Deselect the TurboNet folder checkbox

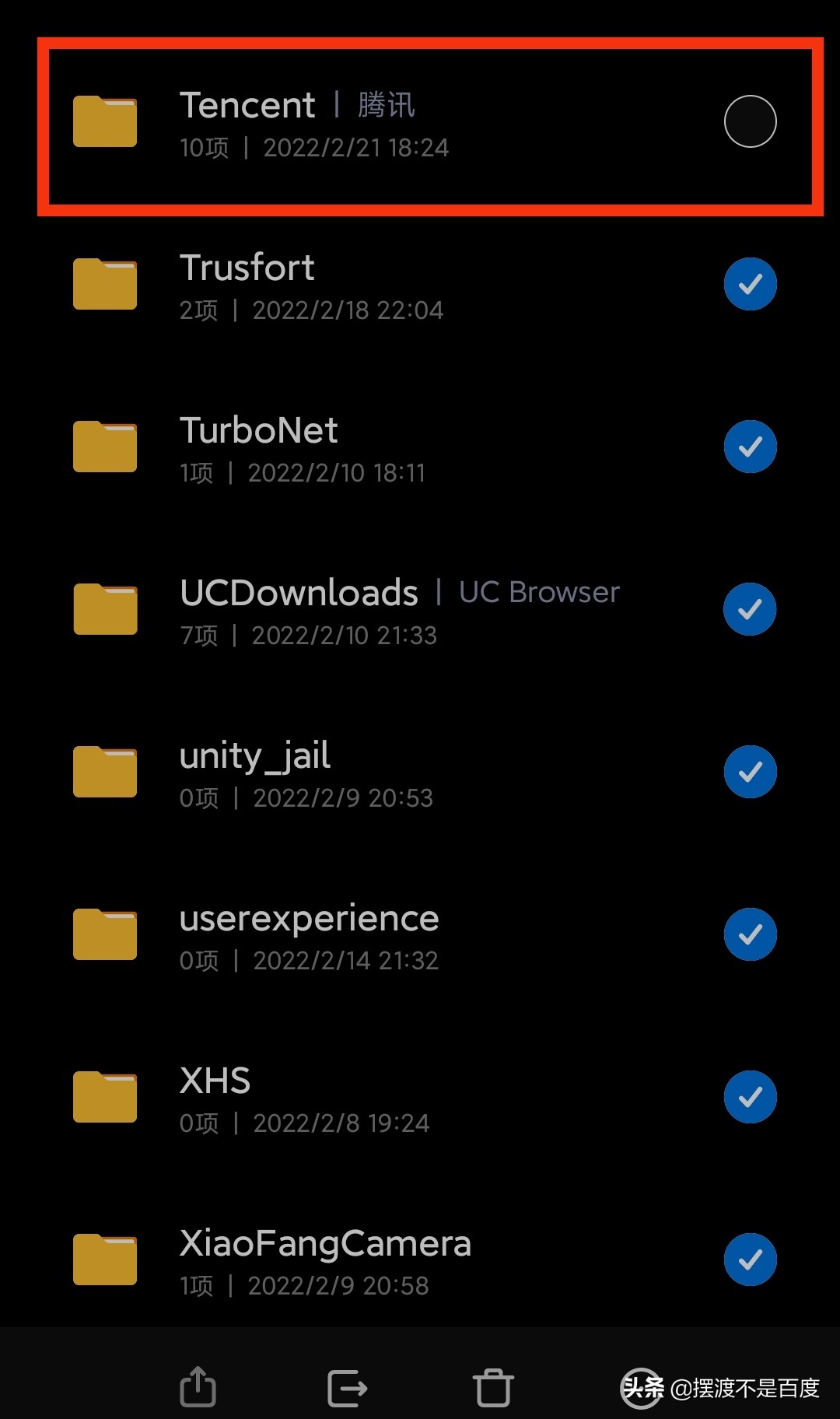pyautogui.click(x=750, y=447)
